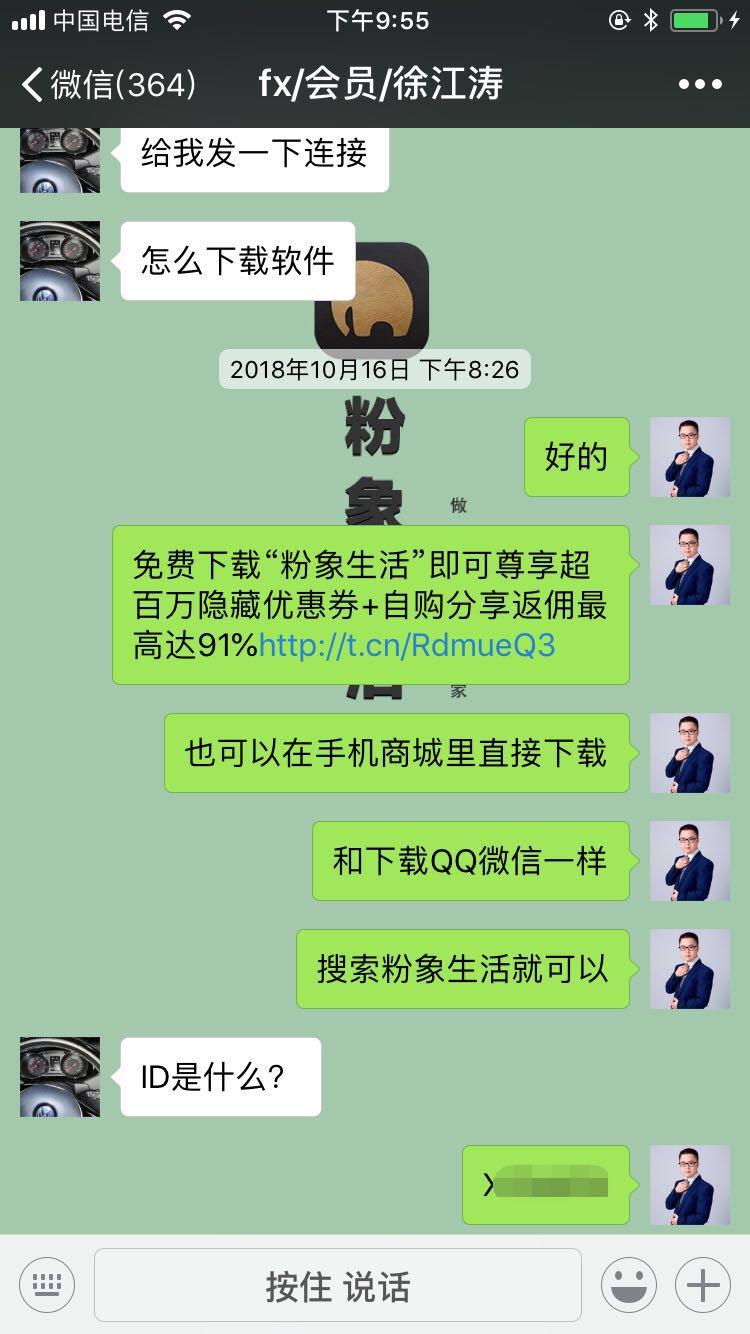Open the plus attachments menu

(703, 1285)
